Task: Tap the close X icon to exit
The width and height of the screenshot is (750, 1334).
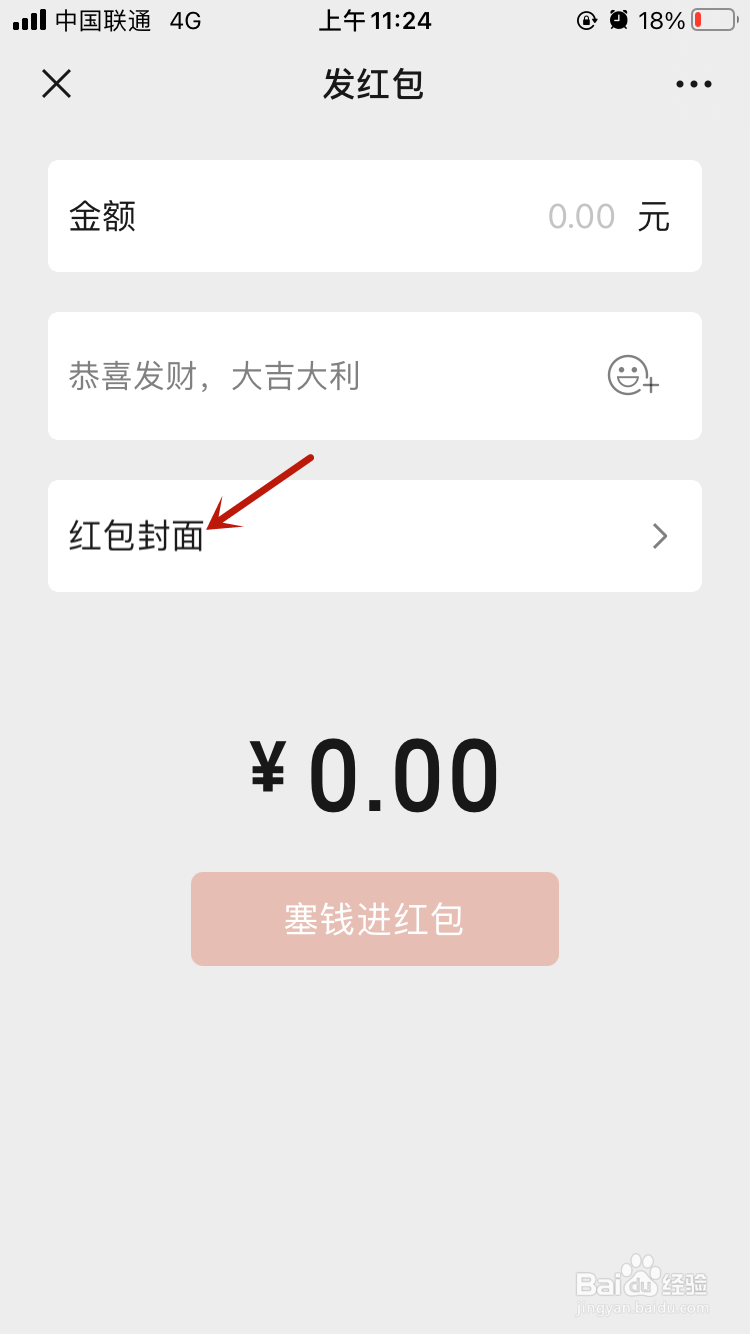Action: [56, 84]
